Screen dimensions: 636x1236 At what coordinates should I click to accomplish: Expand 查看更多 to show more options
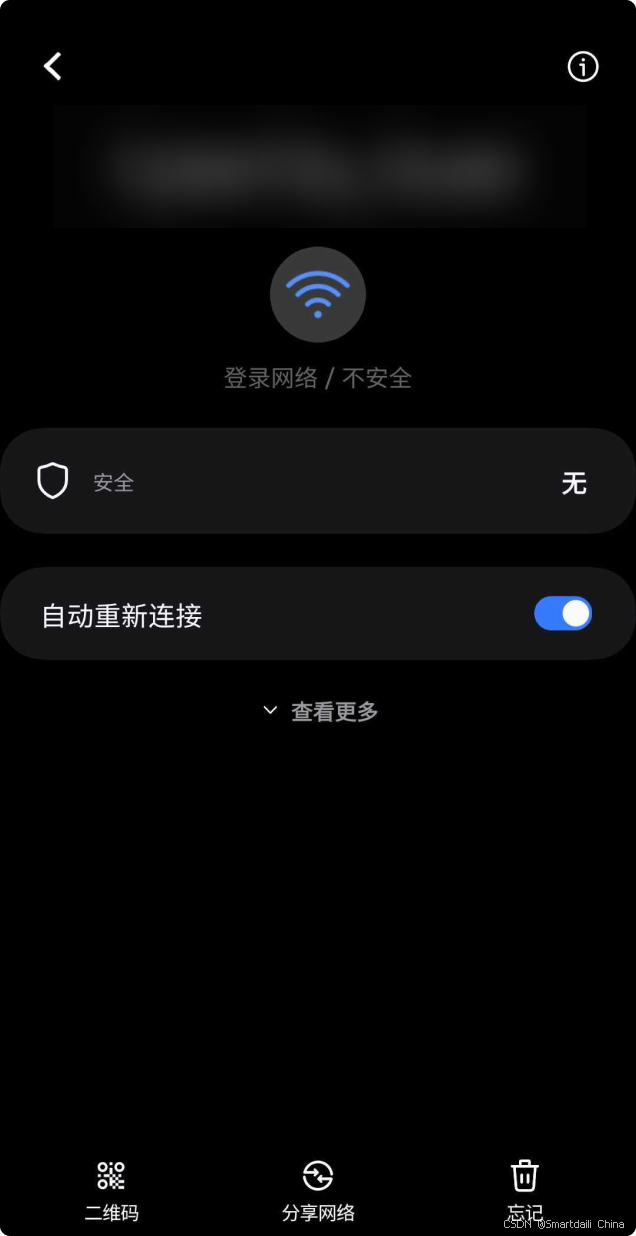(x=320, y=711)
